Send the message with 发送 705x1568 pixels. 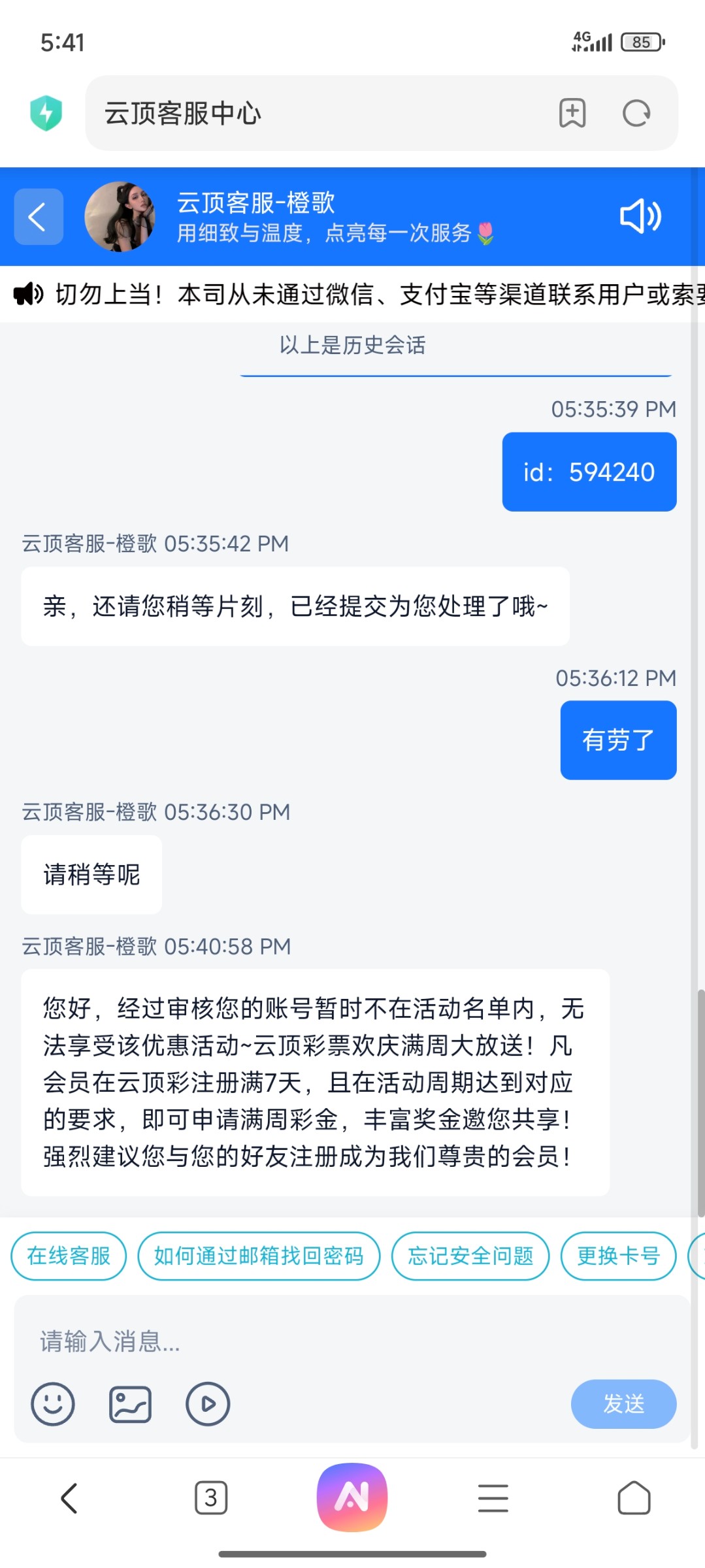pos(623,1404)
